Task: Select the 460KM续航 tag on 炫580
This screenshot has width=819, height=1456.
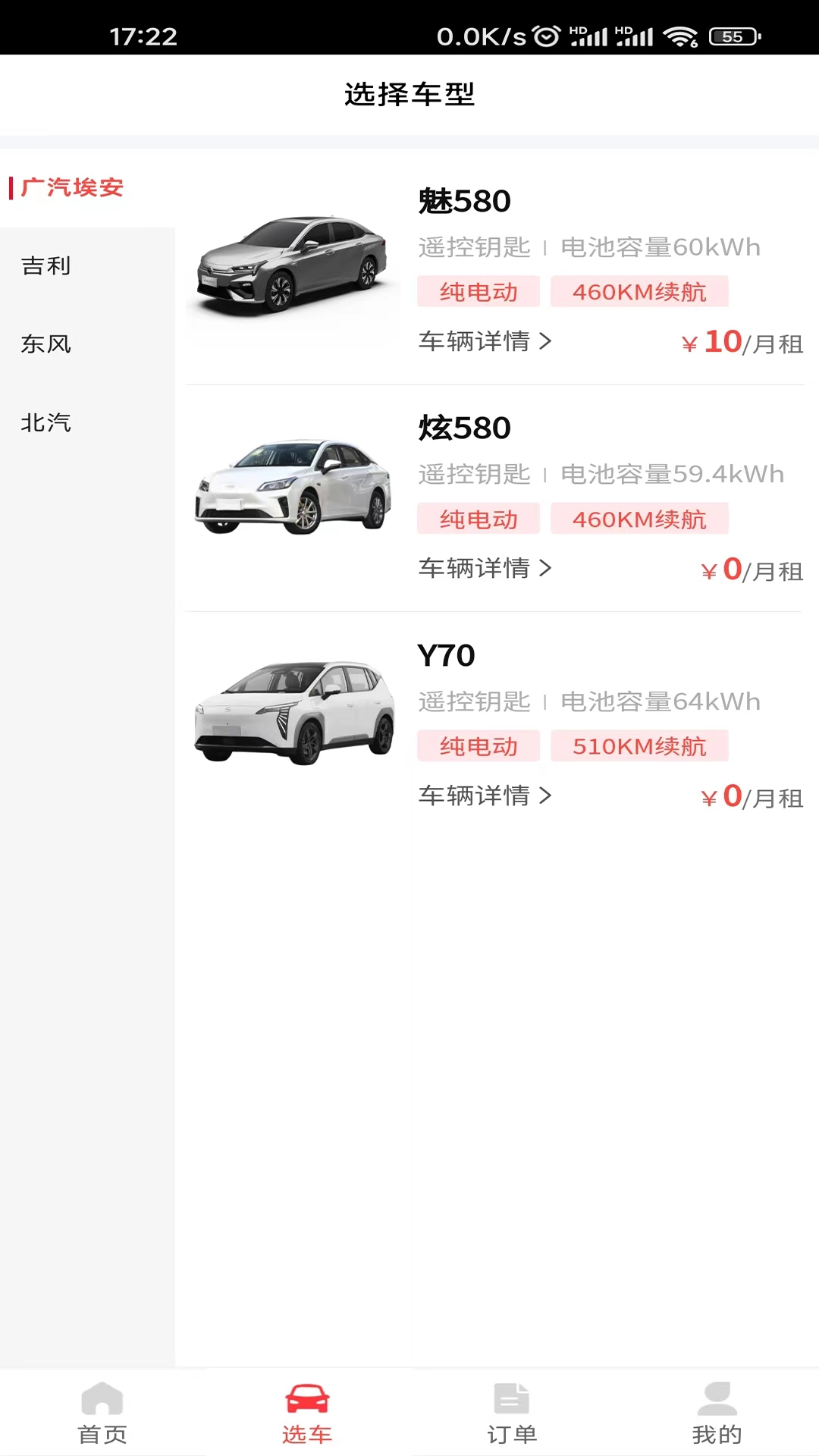Action: [x=639, y=519]
